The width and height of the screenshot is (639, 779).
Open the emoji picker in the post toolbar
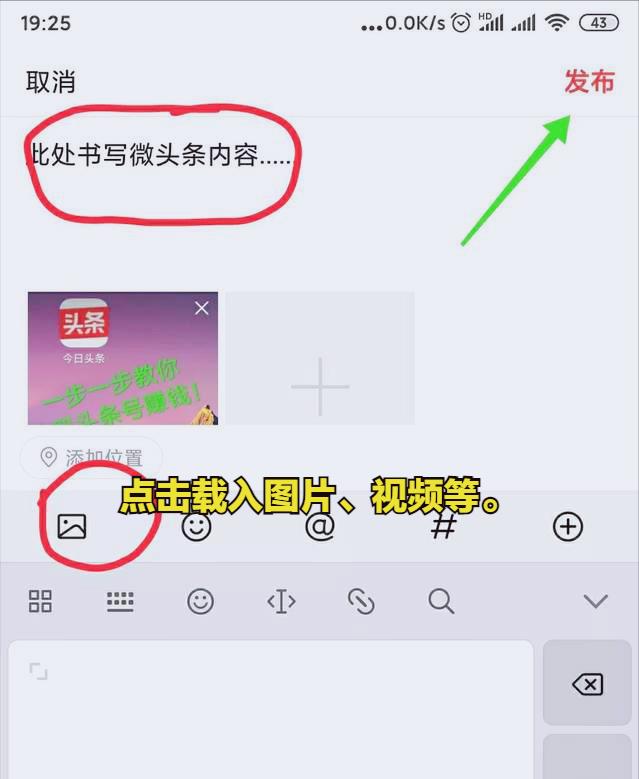(x=196, y=527)
